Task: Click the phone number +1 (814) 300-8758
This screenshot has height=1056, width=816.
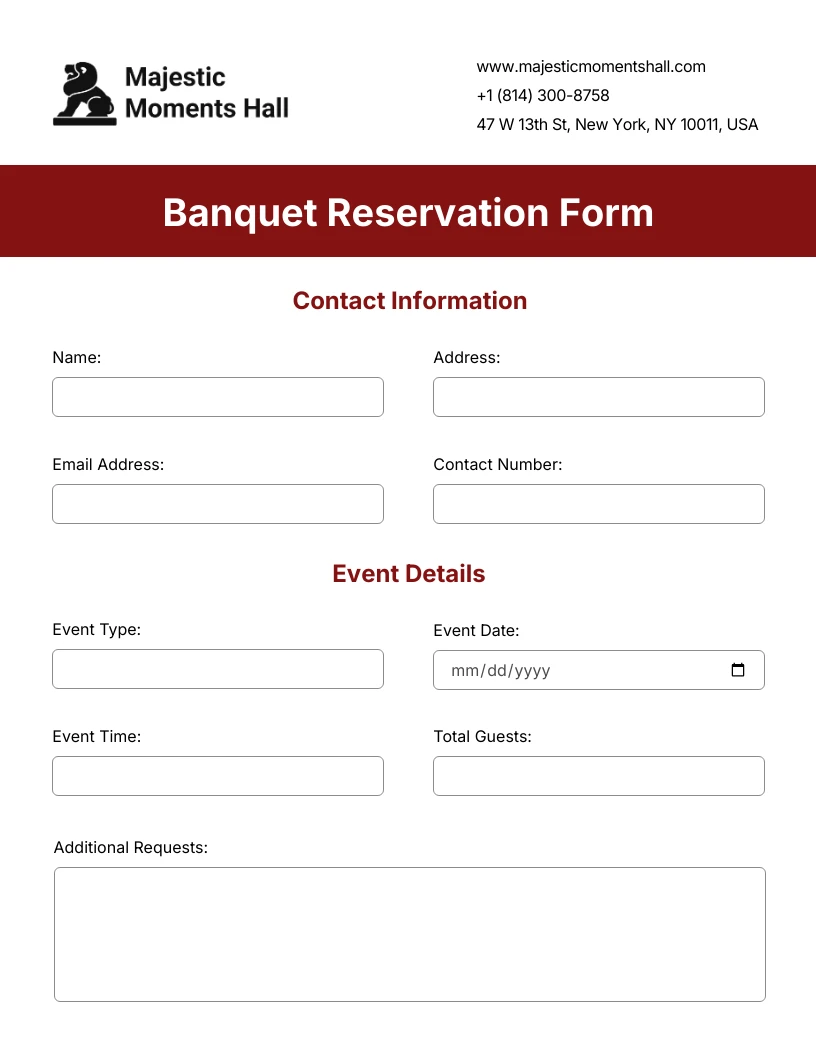Action: point(543,95)
